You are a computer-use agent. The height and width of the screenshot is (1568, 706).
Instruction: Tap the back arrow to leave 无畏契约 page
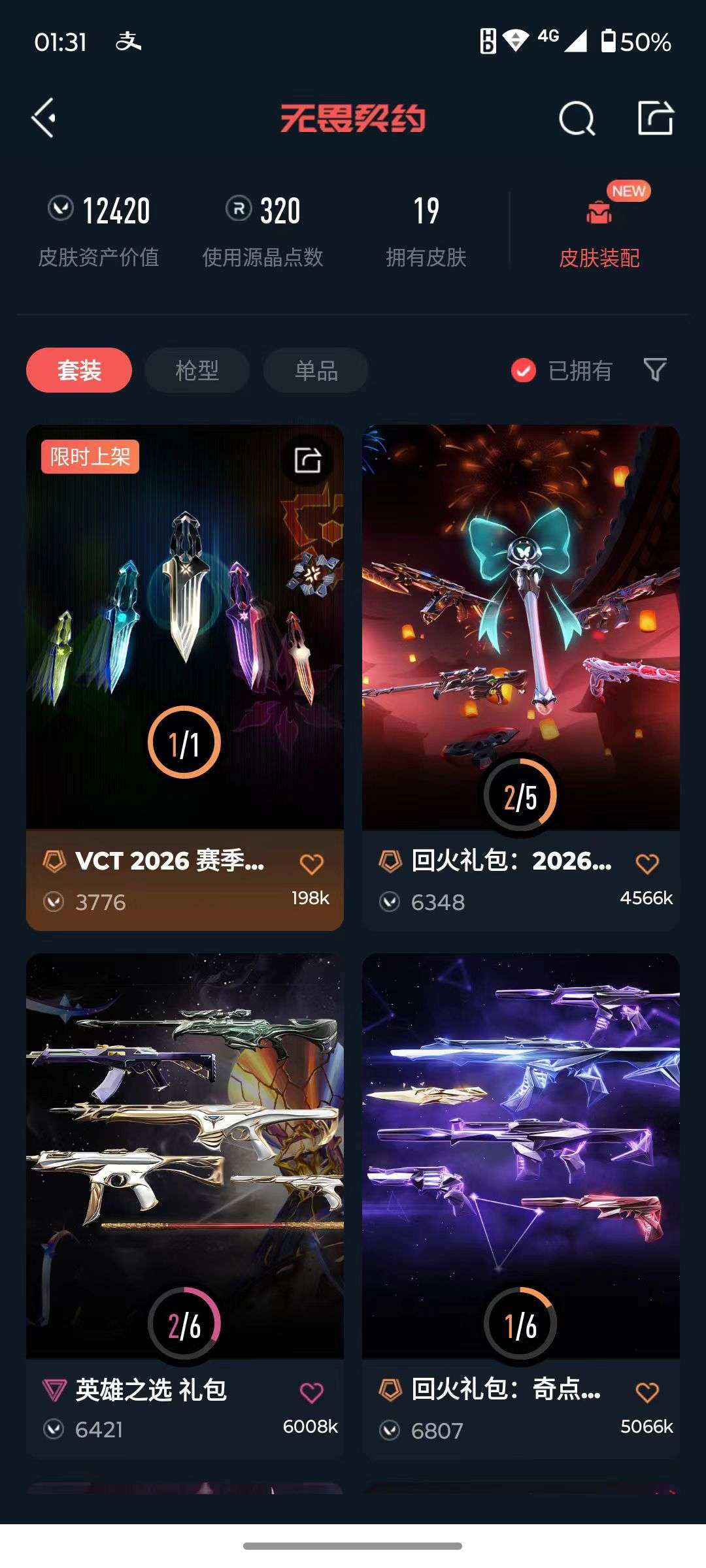tap(42, 118)
